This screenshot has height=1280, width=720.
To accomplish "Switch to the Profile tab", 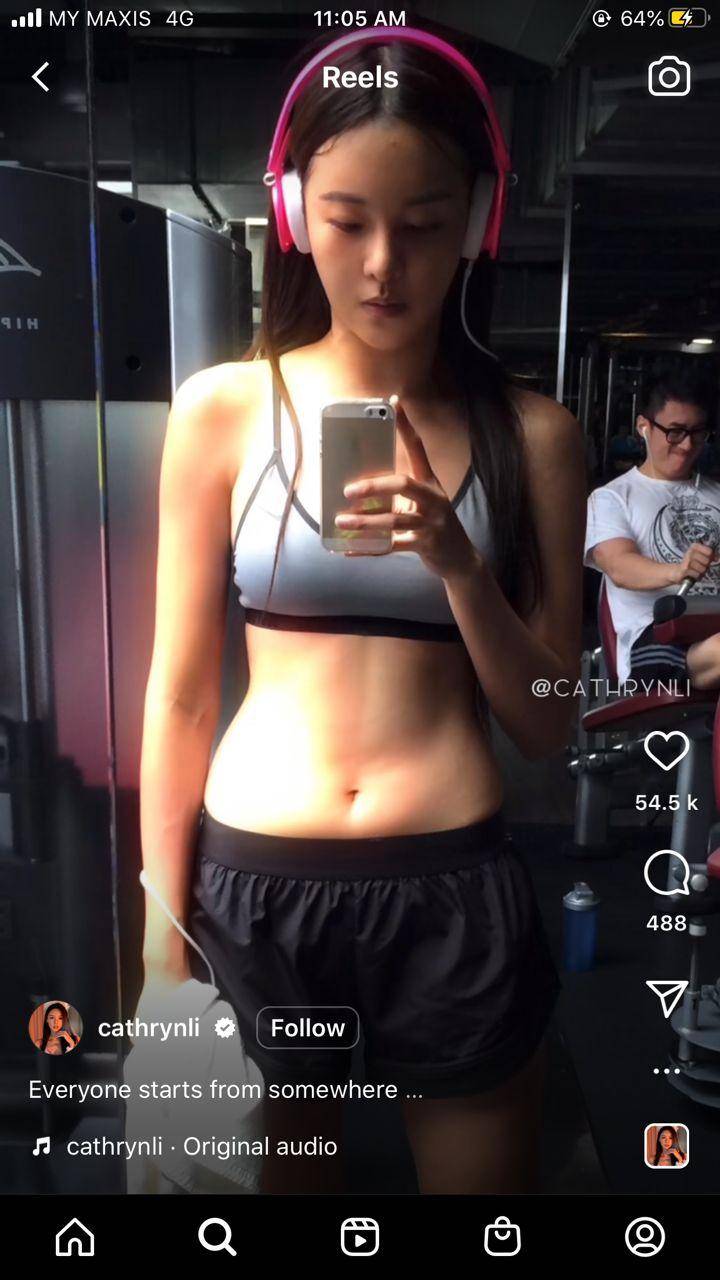I will pos(645,1237).
